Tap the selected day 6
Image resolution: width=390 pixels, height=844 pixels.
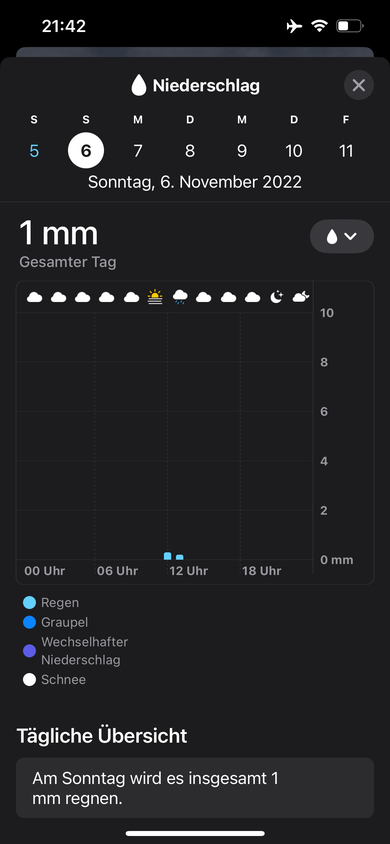(86, 151)
